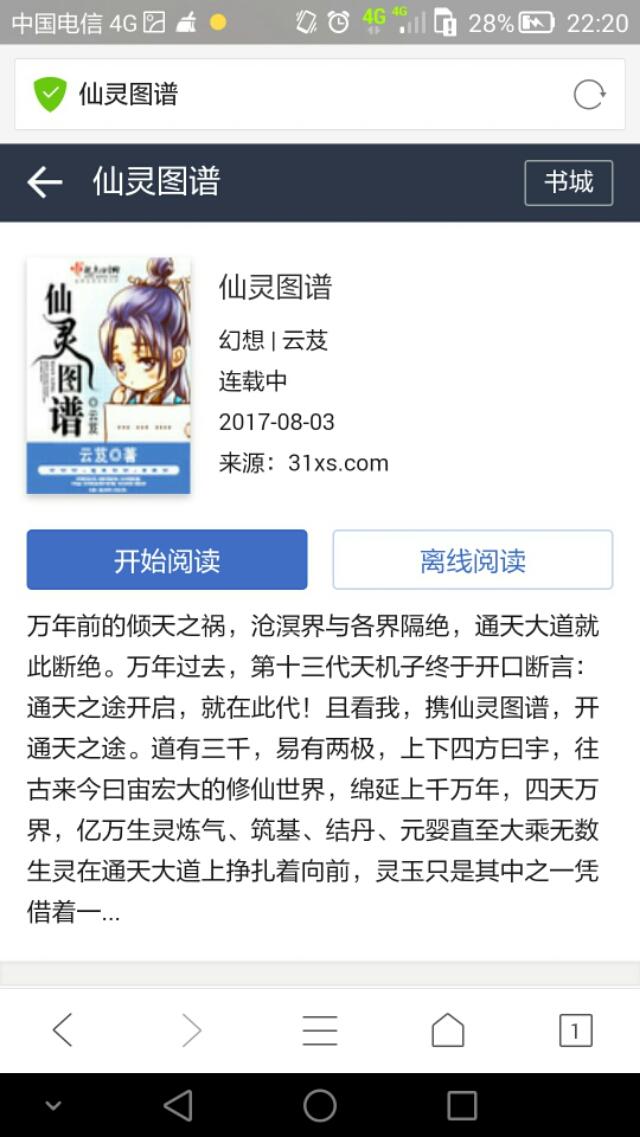Open recent apps with the square button

[462, 1106]
